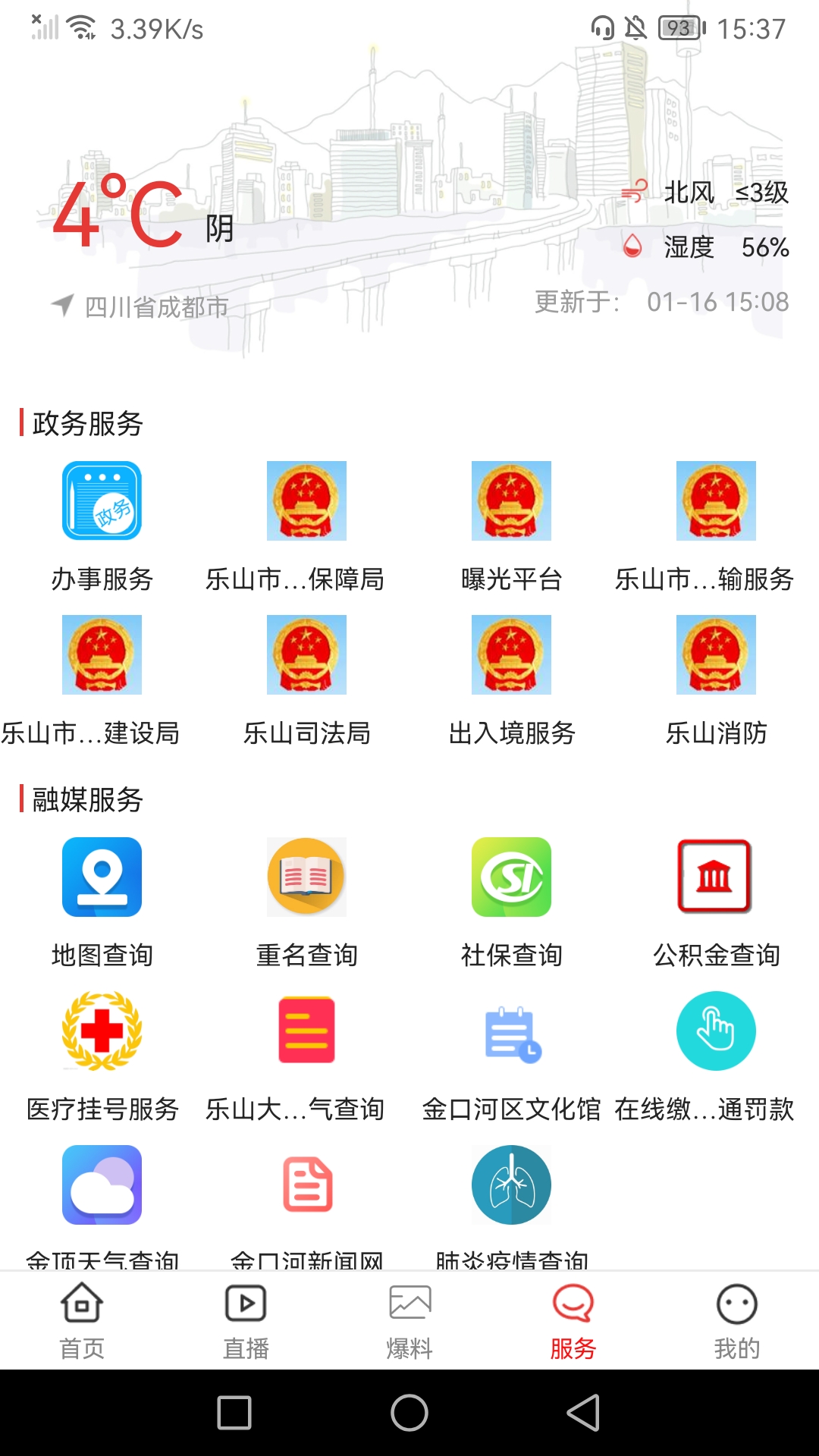Open the 曝光平台 exposure platform

click(511, 523)
